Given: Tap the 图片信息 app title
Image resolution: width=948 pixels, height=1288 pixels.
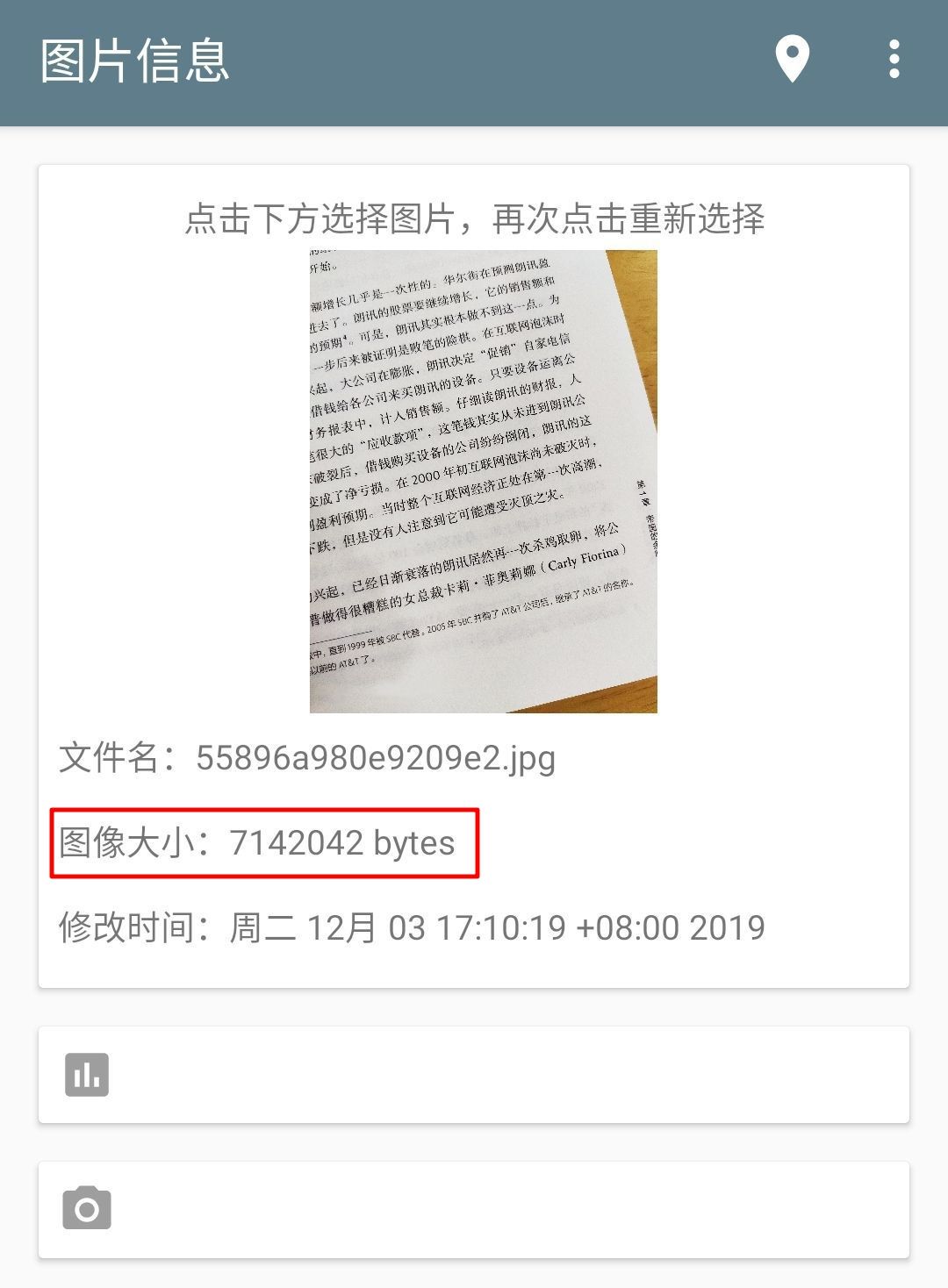Looking at the screenshot, I should coord(136,59).
